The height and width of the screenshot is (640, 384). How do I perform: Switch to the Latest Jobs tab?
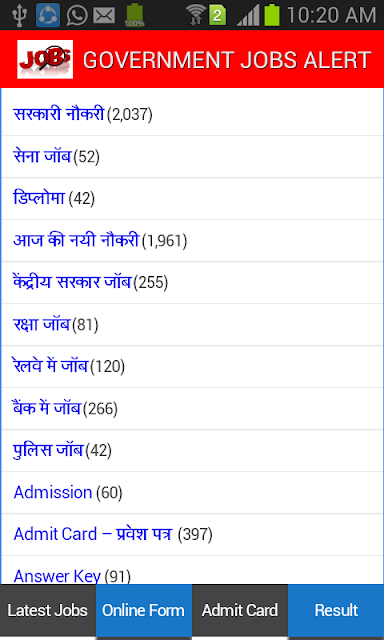(48, 611)
